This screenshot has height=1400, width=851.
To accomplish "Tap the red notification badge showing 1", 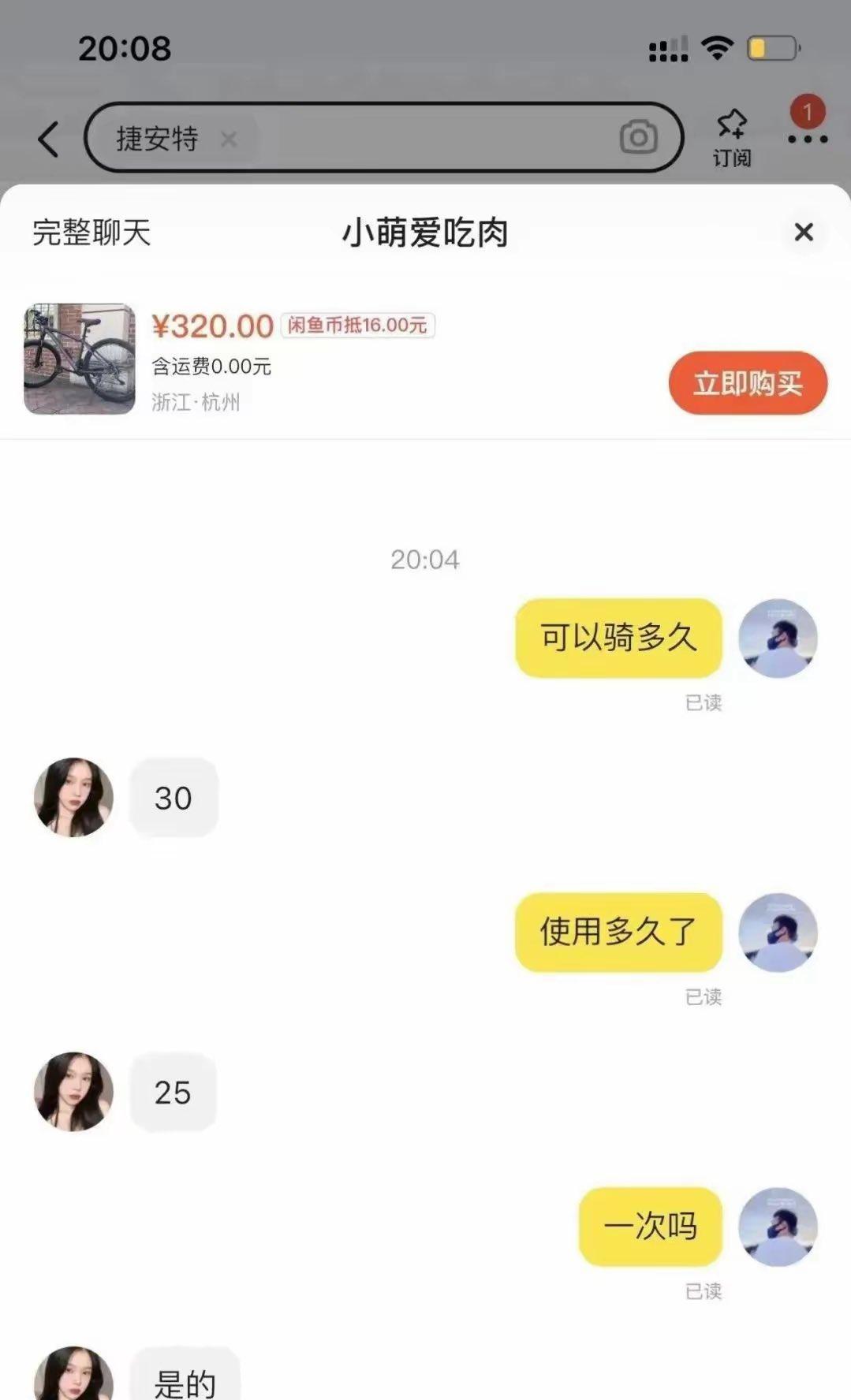I will 807,113.
